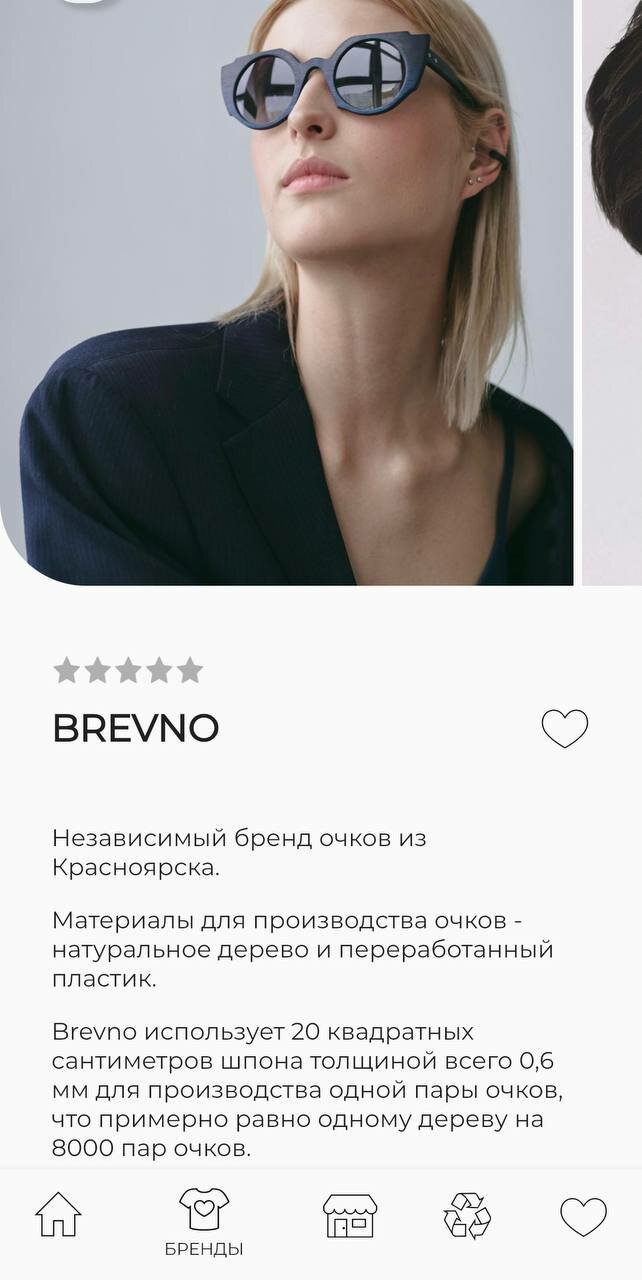Add BREVNO to favorites with the heart
Image resolution: width=642 pixels, height=1280 pixels.
[x=565, y=729]
